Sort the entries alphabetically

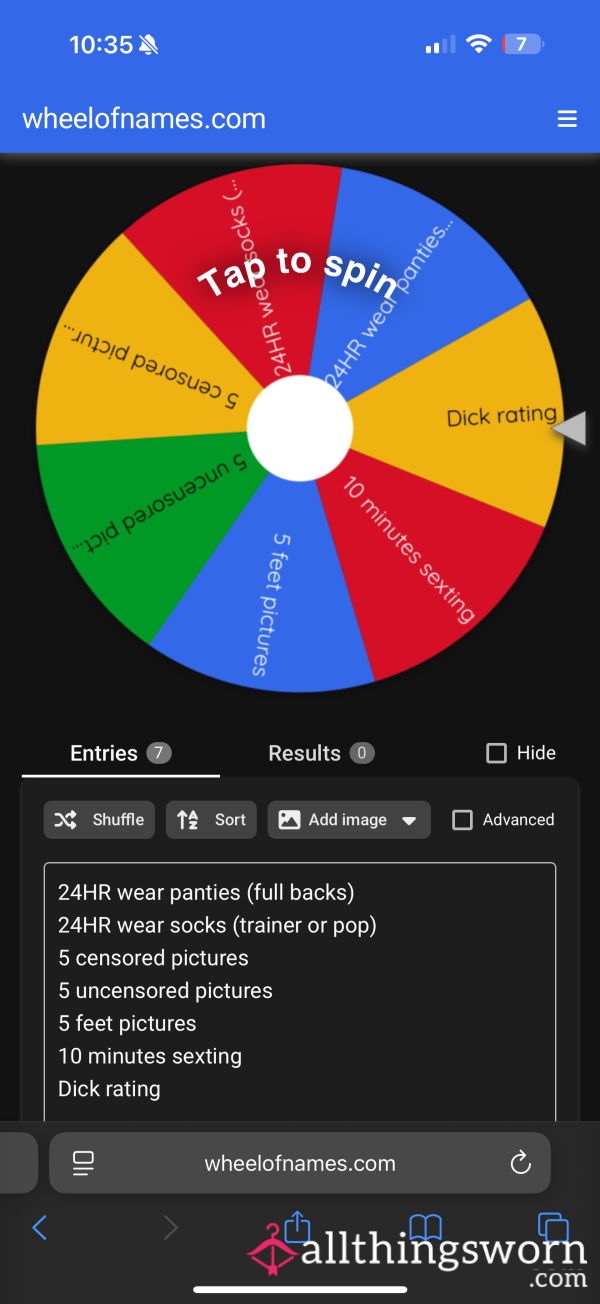tap(211, 820)
